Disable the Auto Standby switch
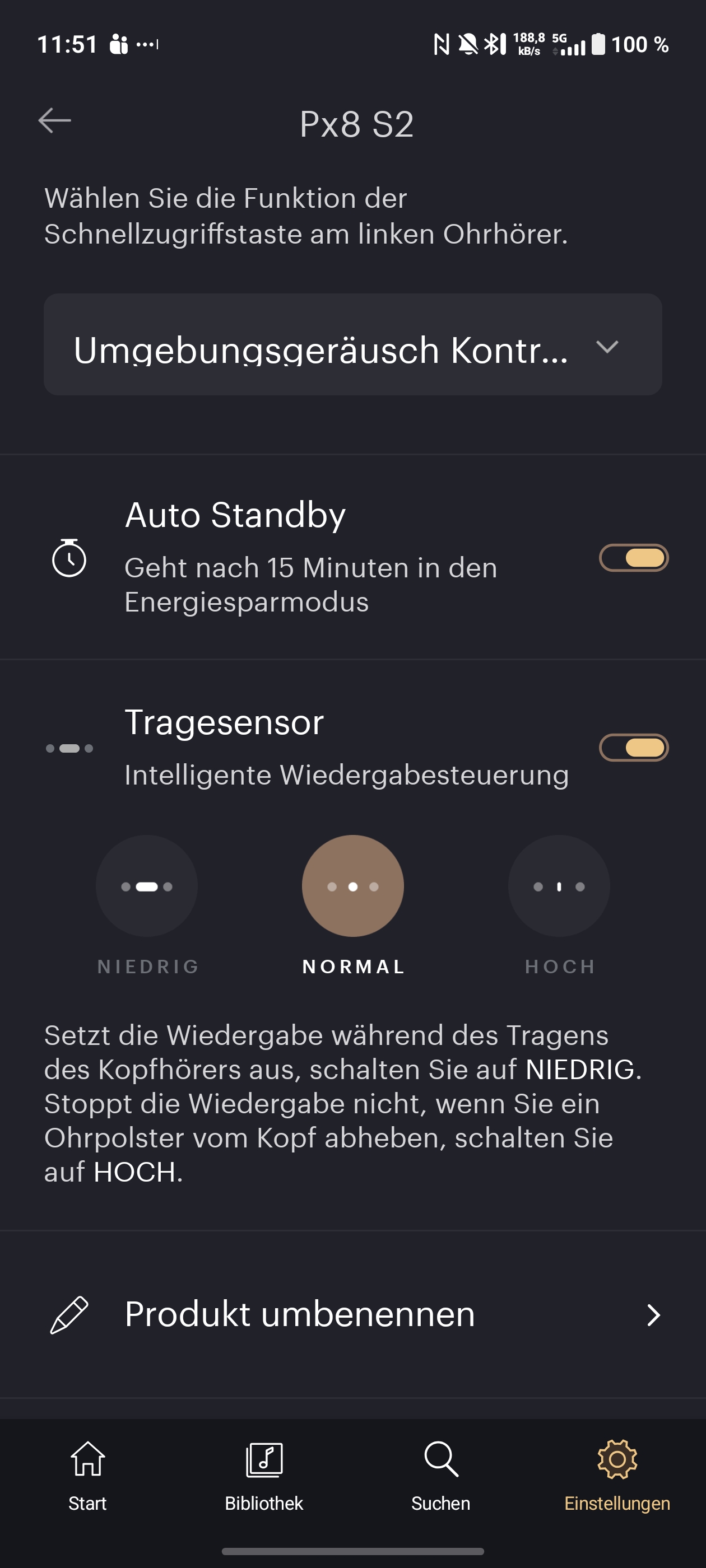Viewport: 706px width, 1568px height. click(x=634, y=558)
